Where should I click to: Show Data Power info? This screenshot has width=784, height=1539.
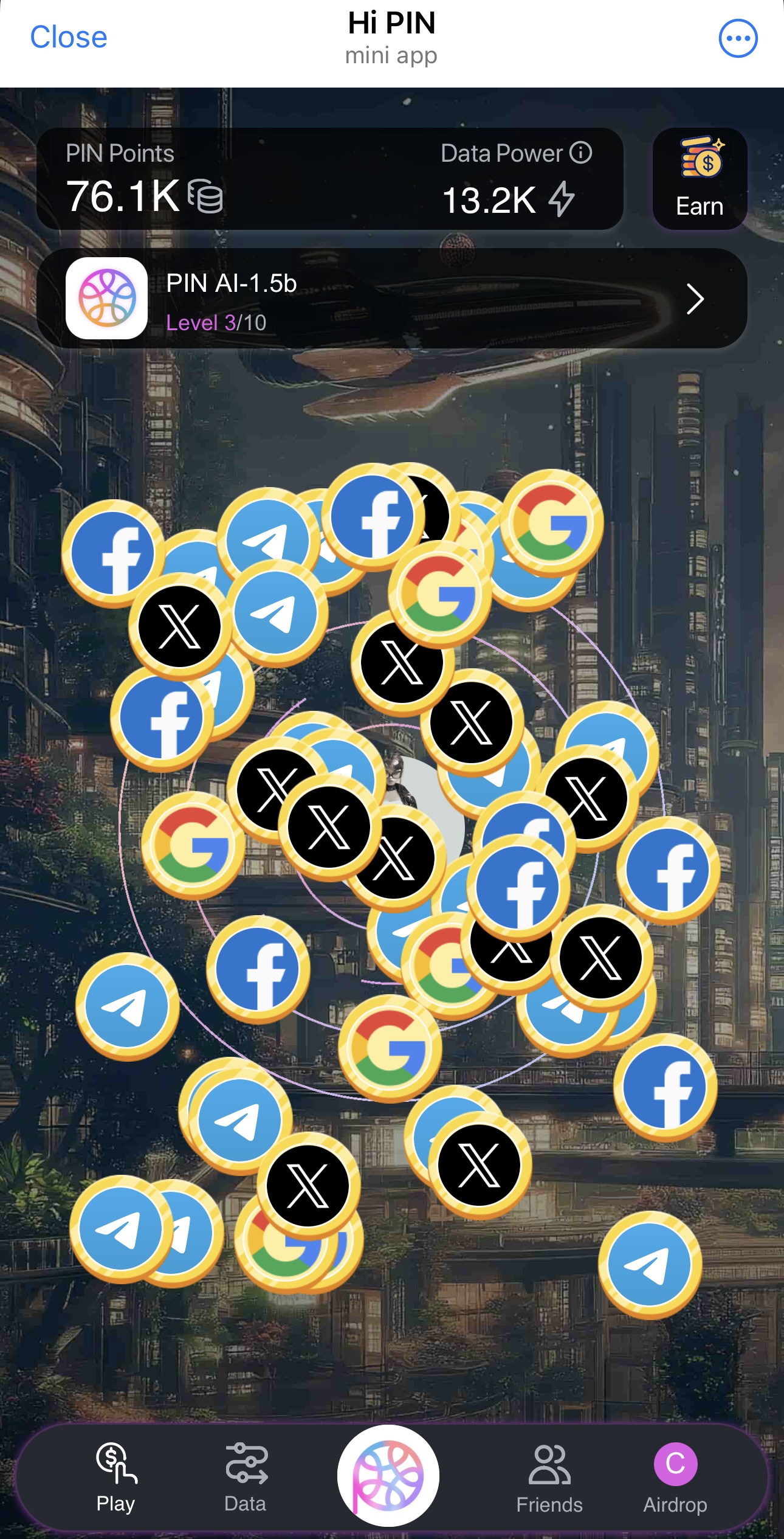(x=581, y=153)
